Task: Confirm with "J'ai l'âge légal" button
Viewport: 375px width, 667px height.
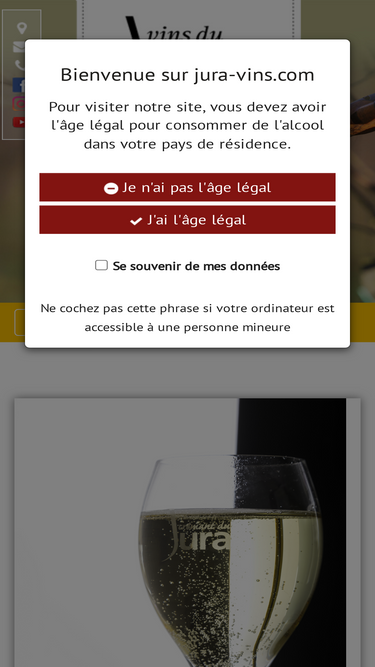Action: click(188, 220)
